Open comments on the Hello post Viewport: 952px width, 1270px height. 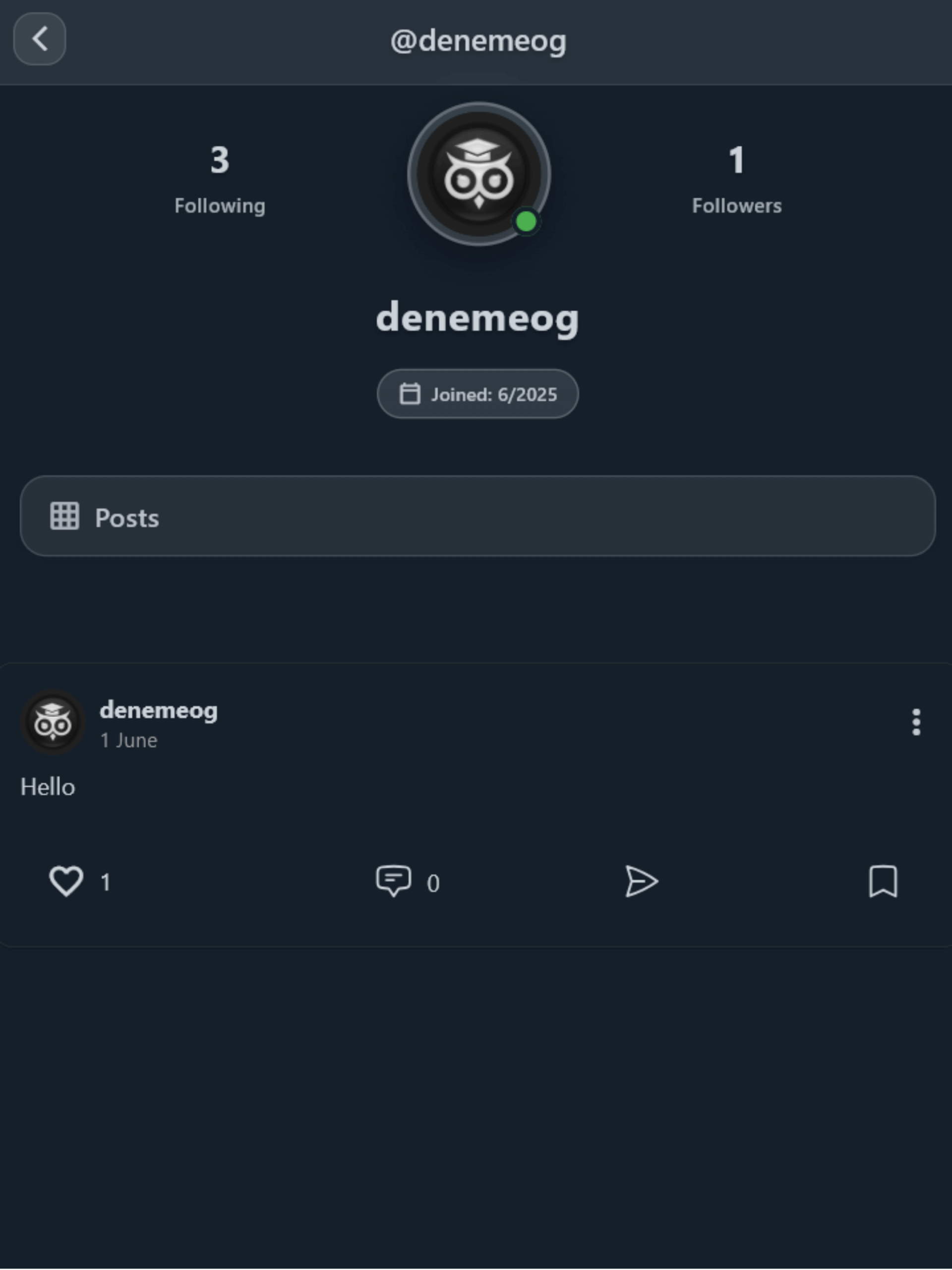[394, 881]
